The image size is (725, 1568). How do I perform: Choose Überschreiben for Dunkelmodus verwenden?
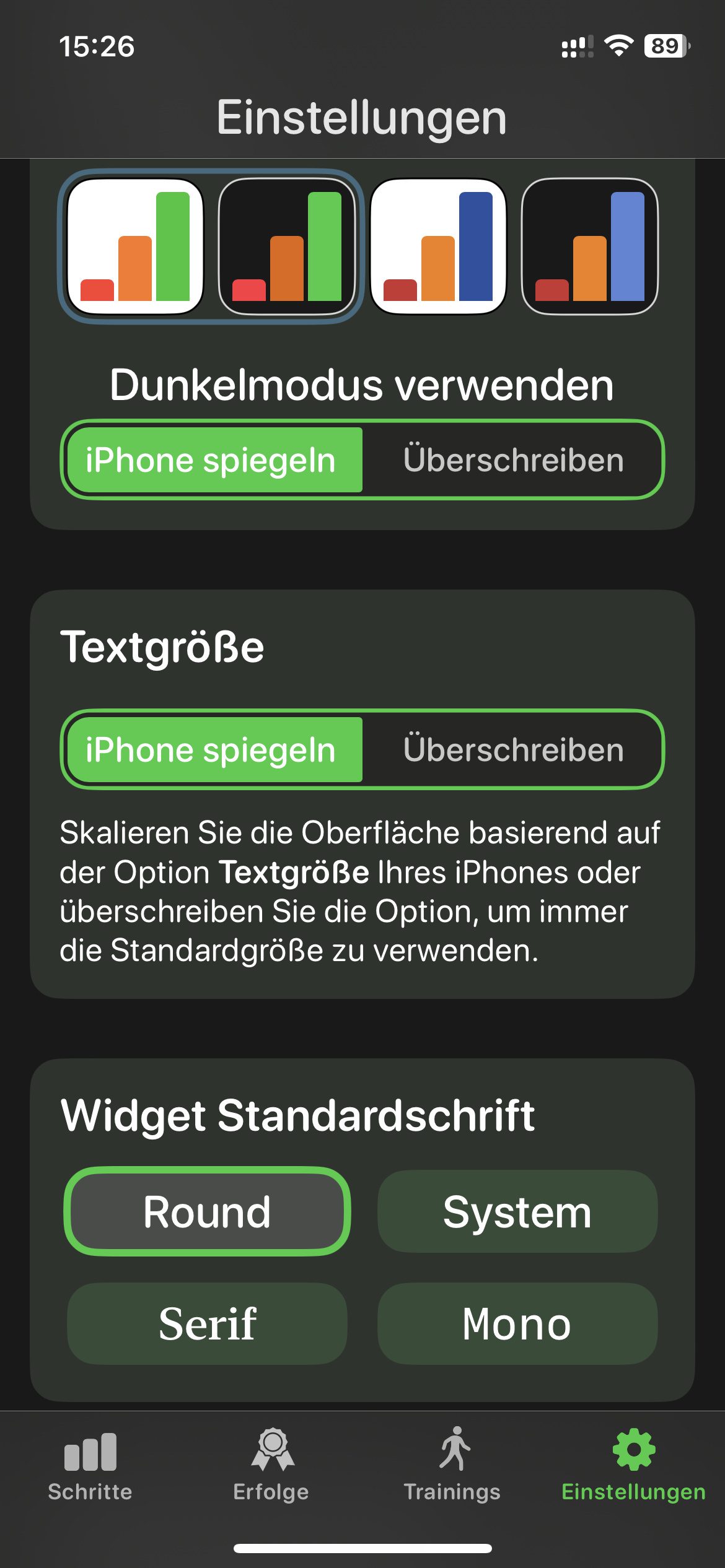pos(513,460)
